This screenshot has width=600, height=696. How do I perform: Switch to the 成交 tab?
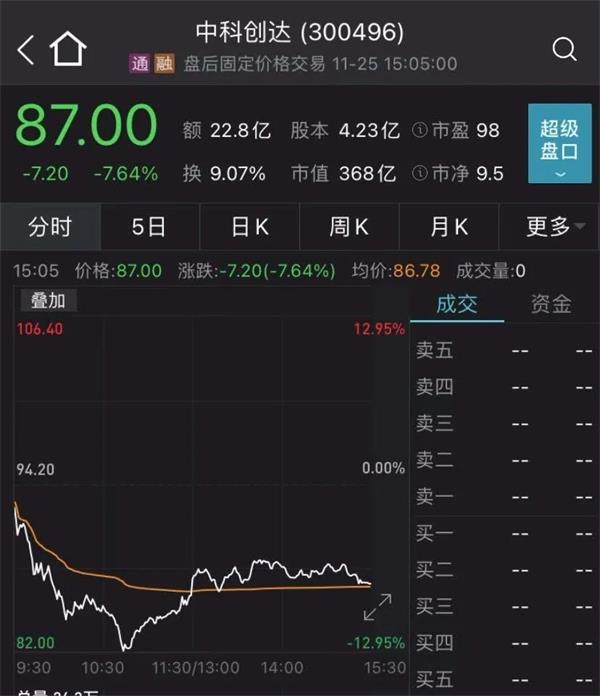456,305
